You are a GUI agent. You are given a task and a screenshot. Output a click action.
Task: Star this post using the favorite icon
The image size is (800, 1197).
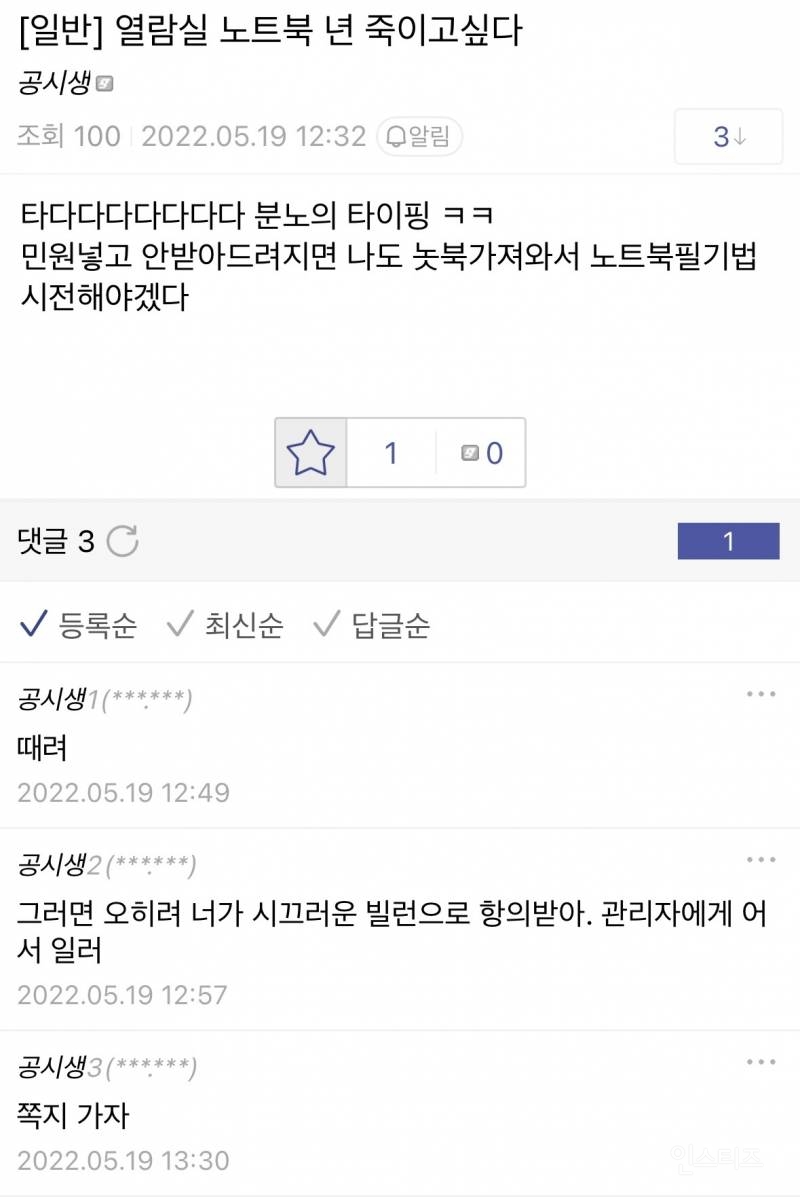pos(311,452)
